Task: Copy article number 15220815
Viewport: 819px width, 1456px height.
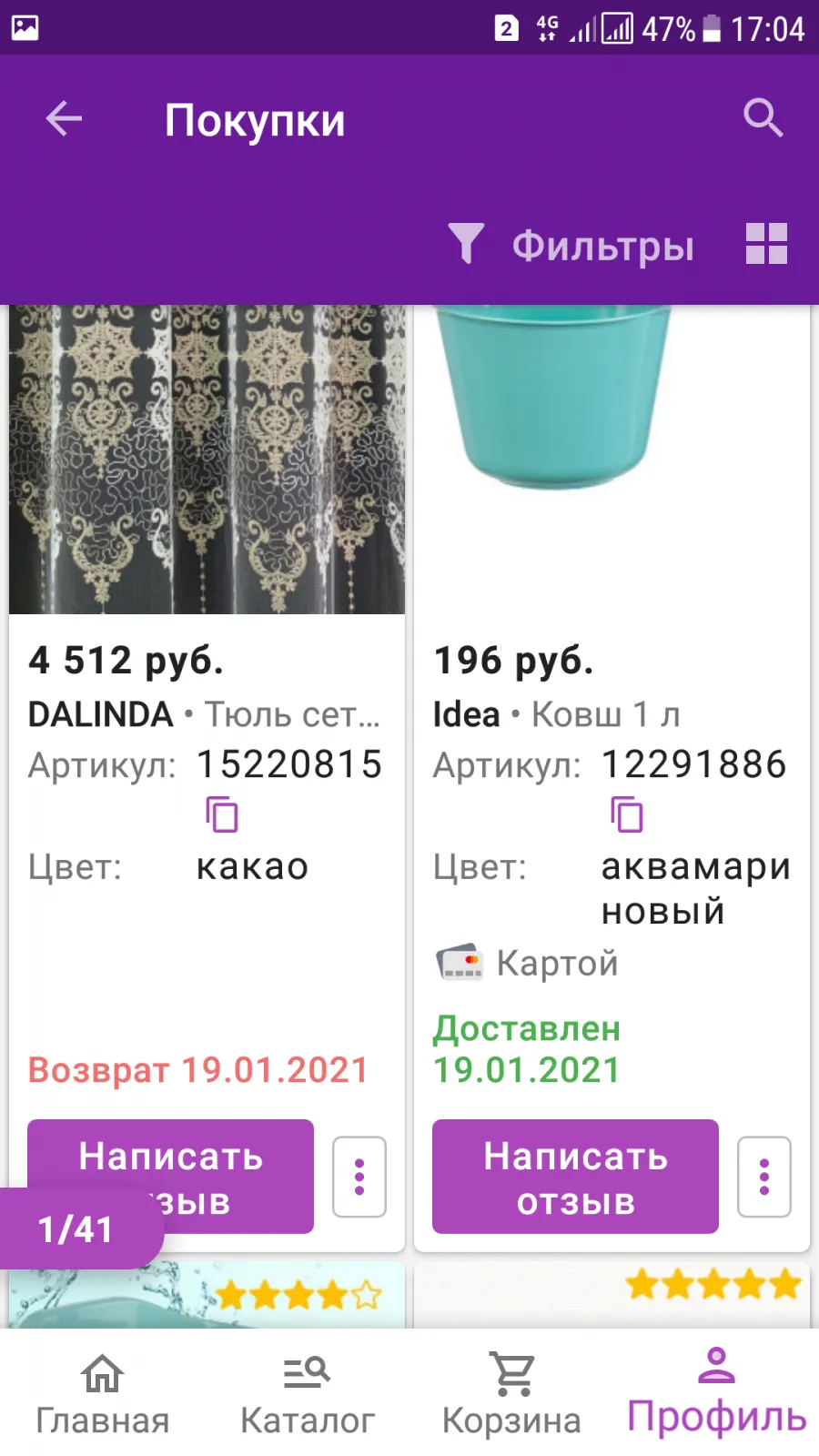Action: 222,814
